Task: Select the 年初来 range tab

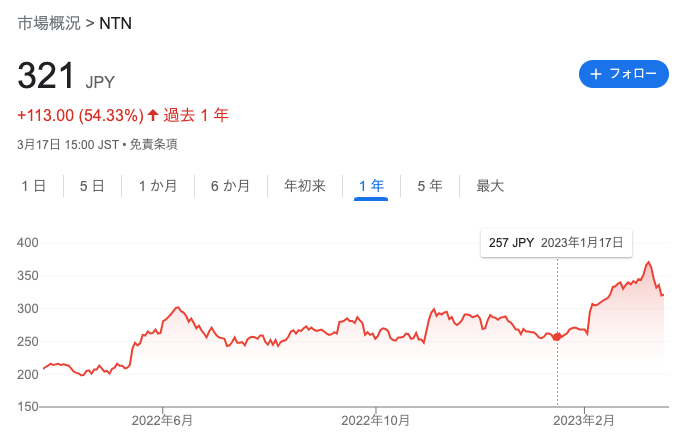Action: coord(305,186)
